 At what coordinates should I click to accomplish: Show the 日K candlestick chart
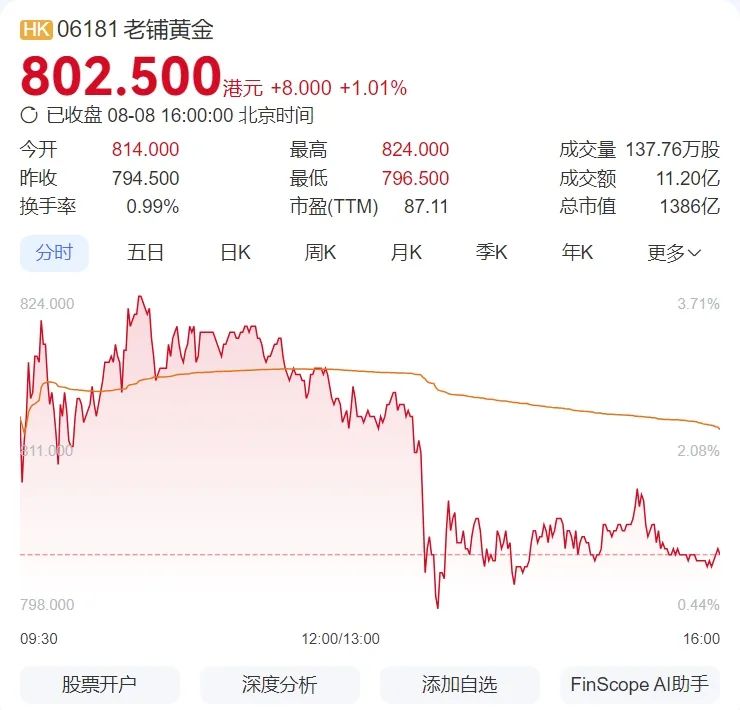[x=235, y=253]
